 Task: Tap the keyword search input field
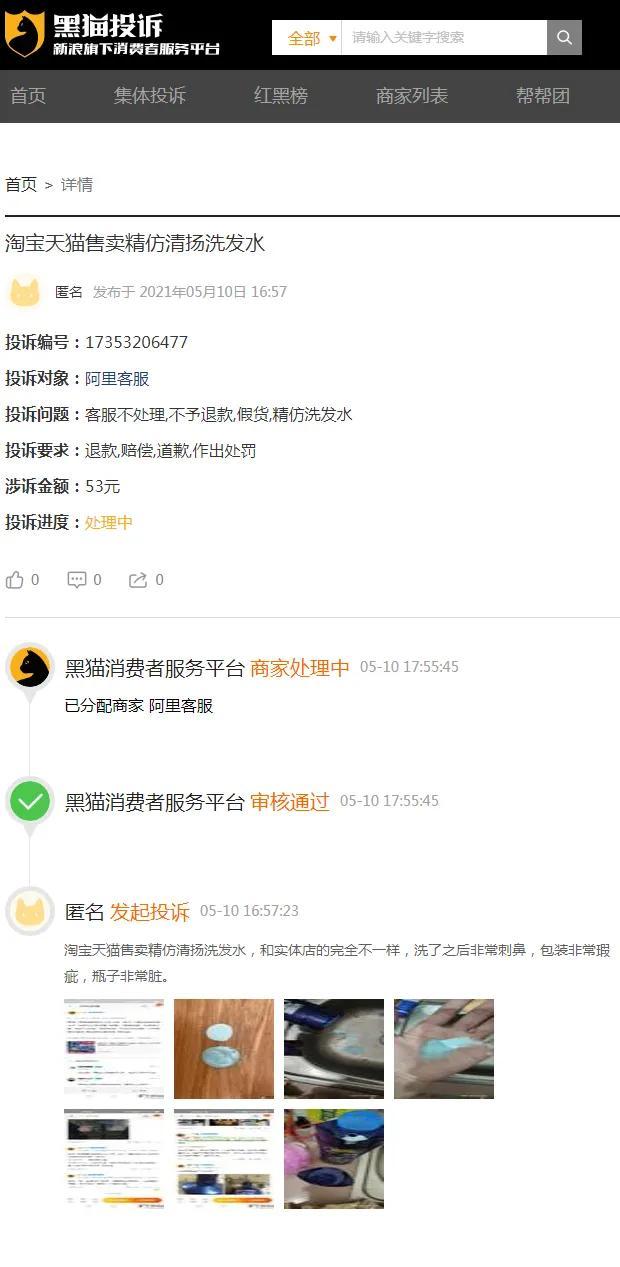(x=443, y=38)
